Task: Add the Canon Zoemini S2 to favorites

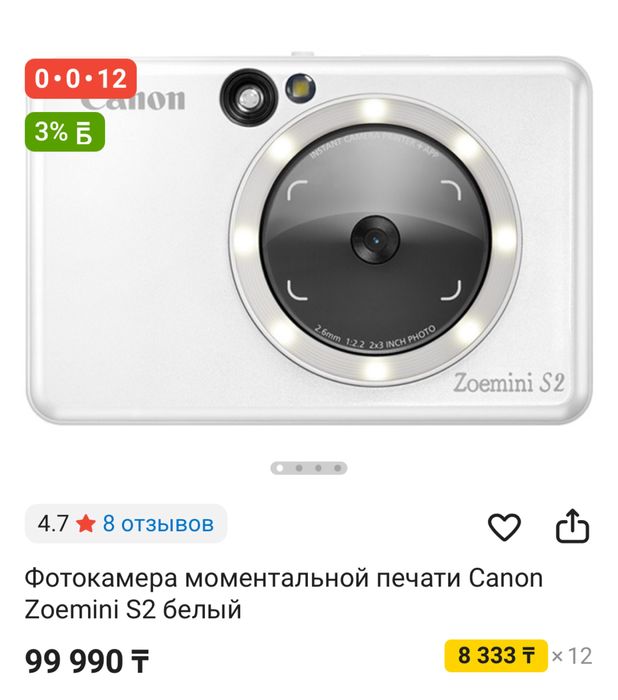Action: 504,527
